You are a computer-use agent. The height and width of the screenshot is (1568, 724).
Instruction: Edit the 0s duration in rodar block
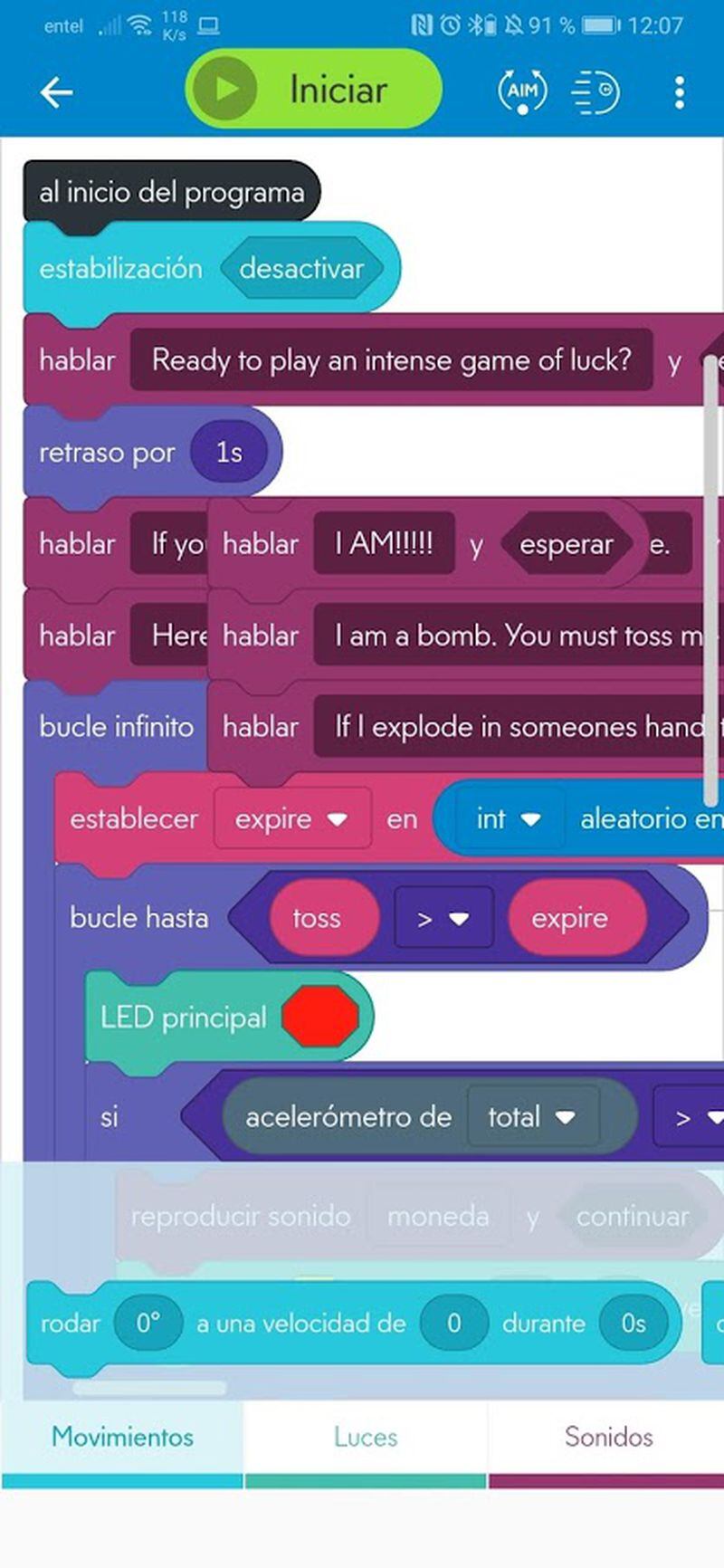633,1324
